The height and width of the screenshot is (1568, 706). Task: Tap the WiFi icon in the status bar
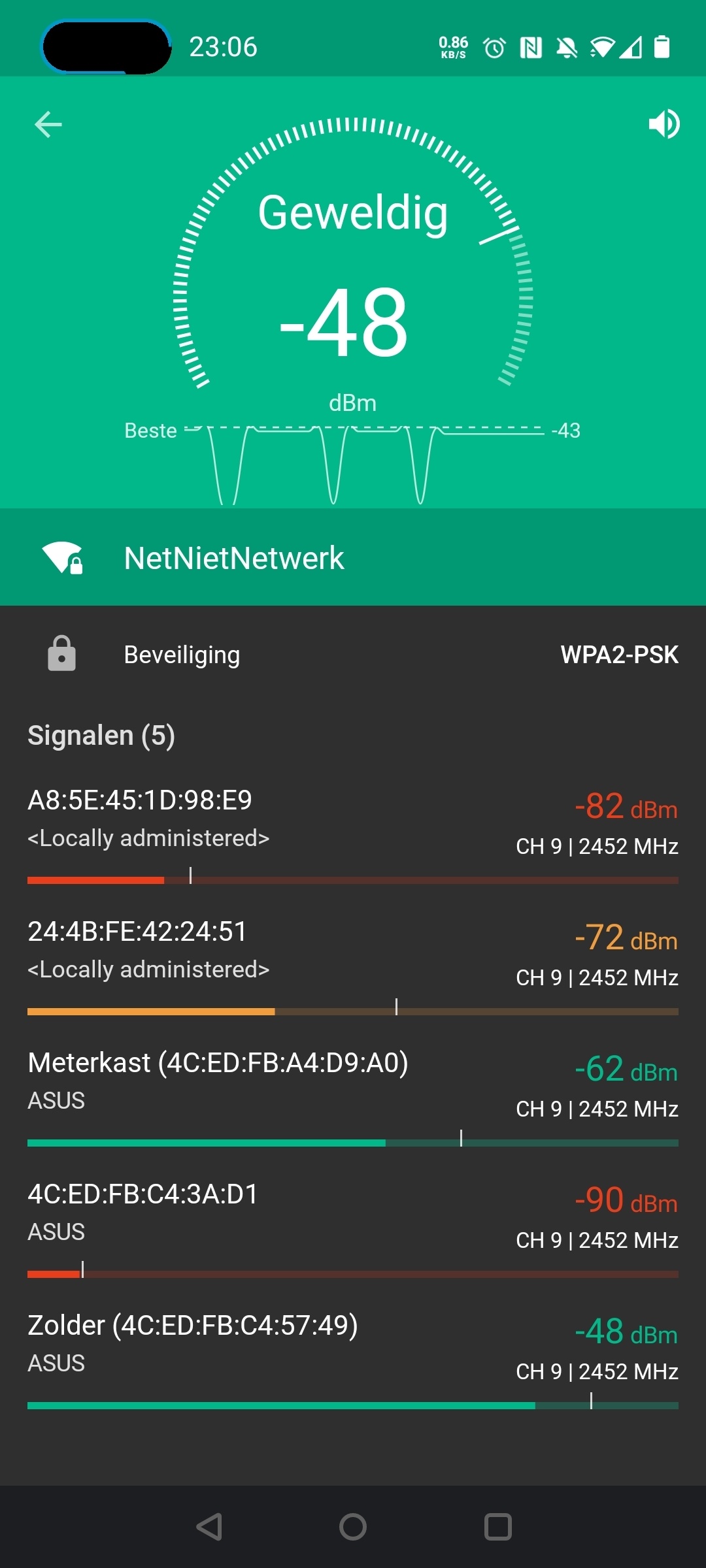click(x=602, y=46)
